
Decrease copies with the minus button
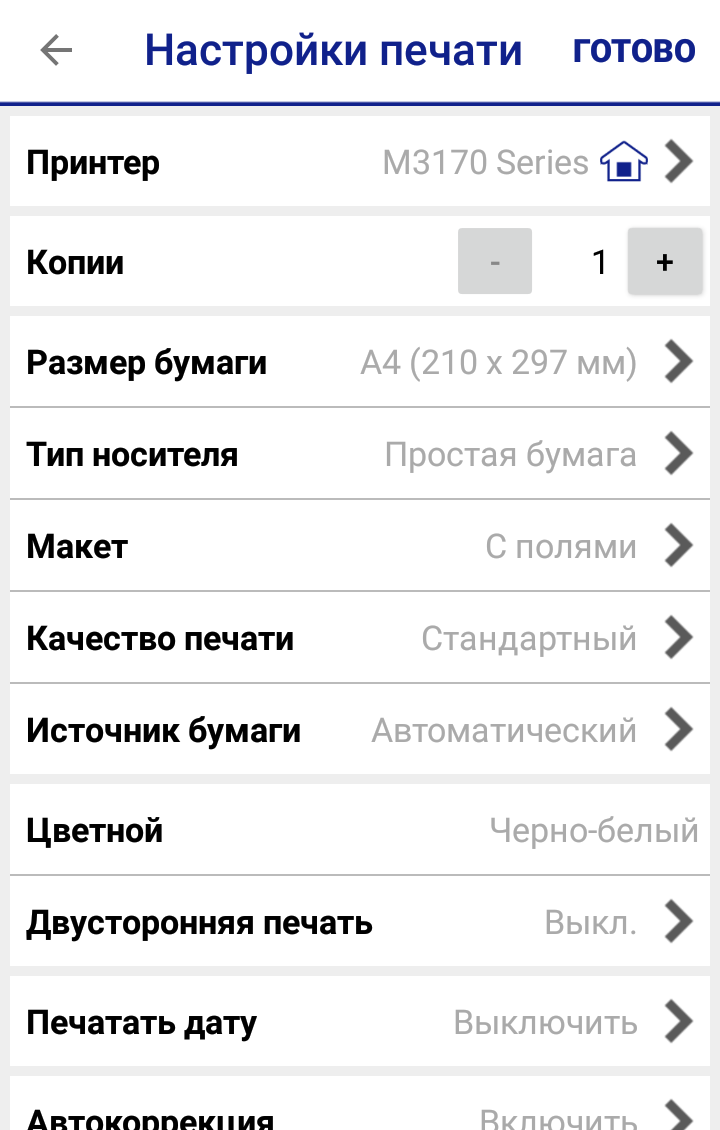tap(495, 262)
